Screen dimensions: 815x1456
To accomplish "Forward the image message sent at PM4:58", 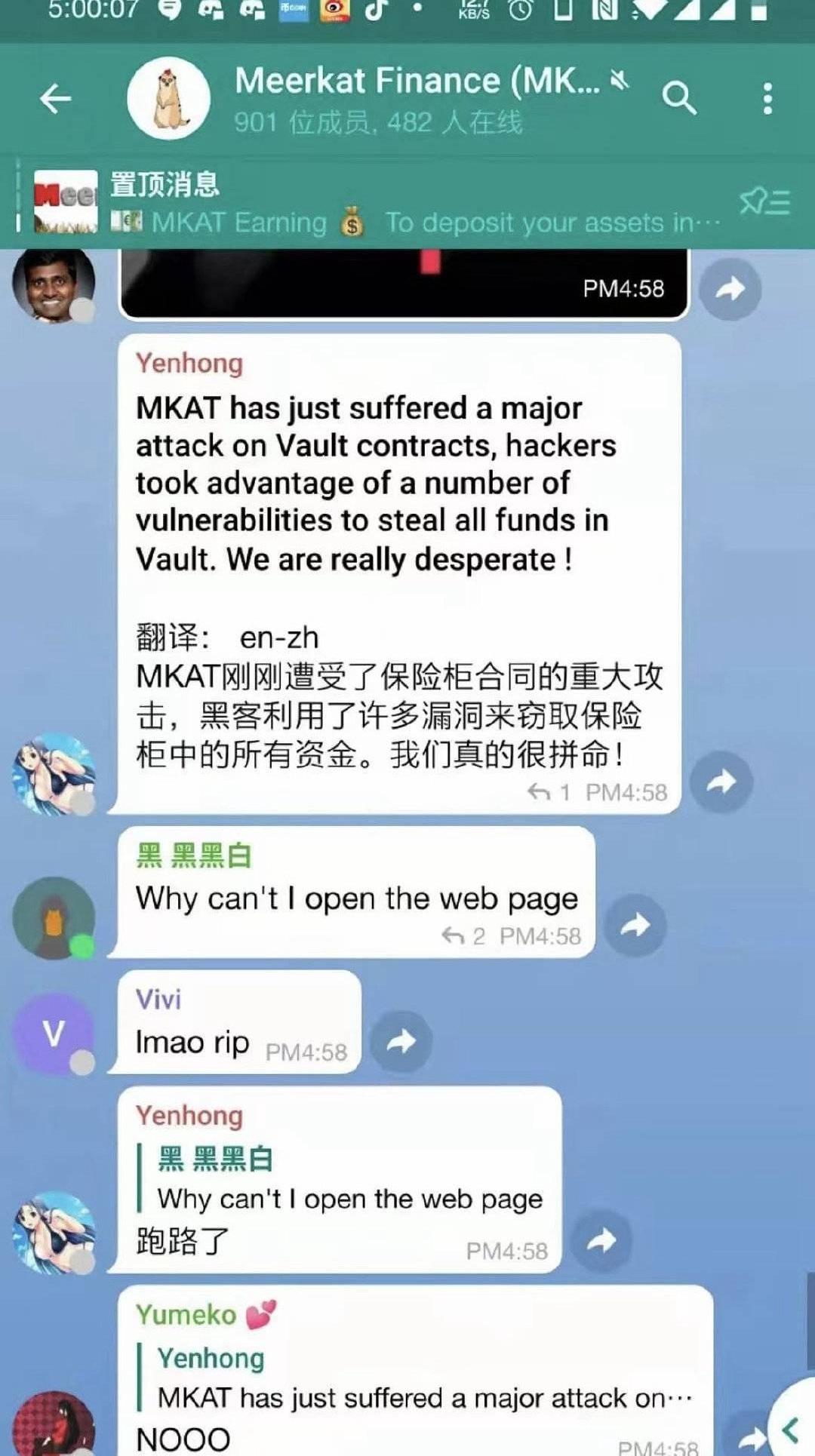I will click(729, 288).
